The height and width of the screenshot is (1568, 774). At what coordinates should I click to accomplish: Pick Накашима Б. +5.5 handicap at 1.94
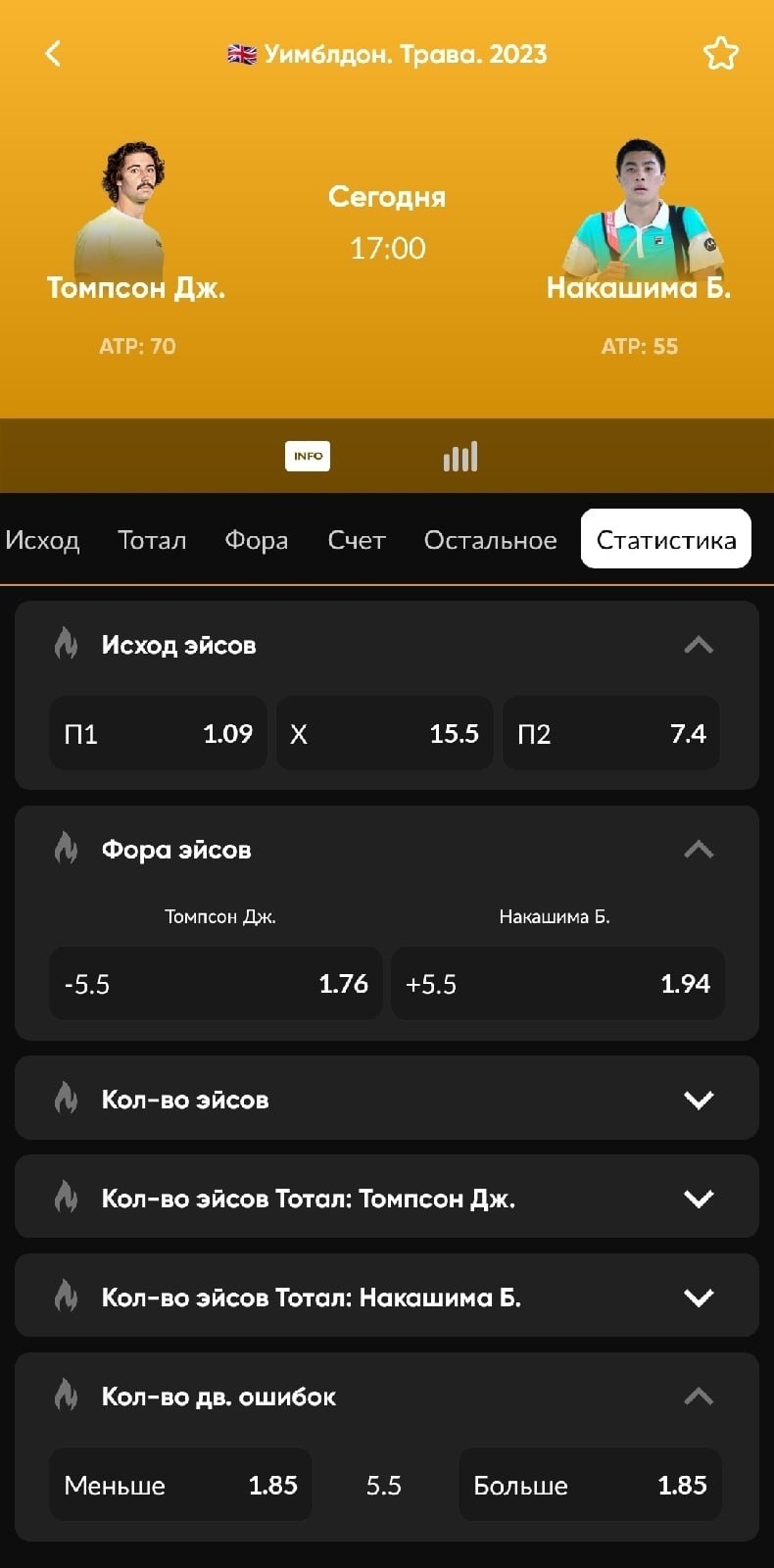click(x=557, y=983)
